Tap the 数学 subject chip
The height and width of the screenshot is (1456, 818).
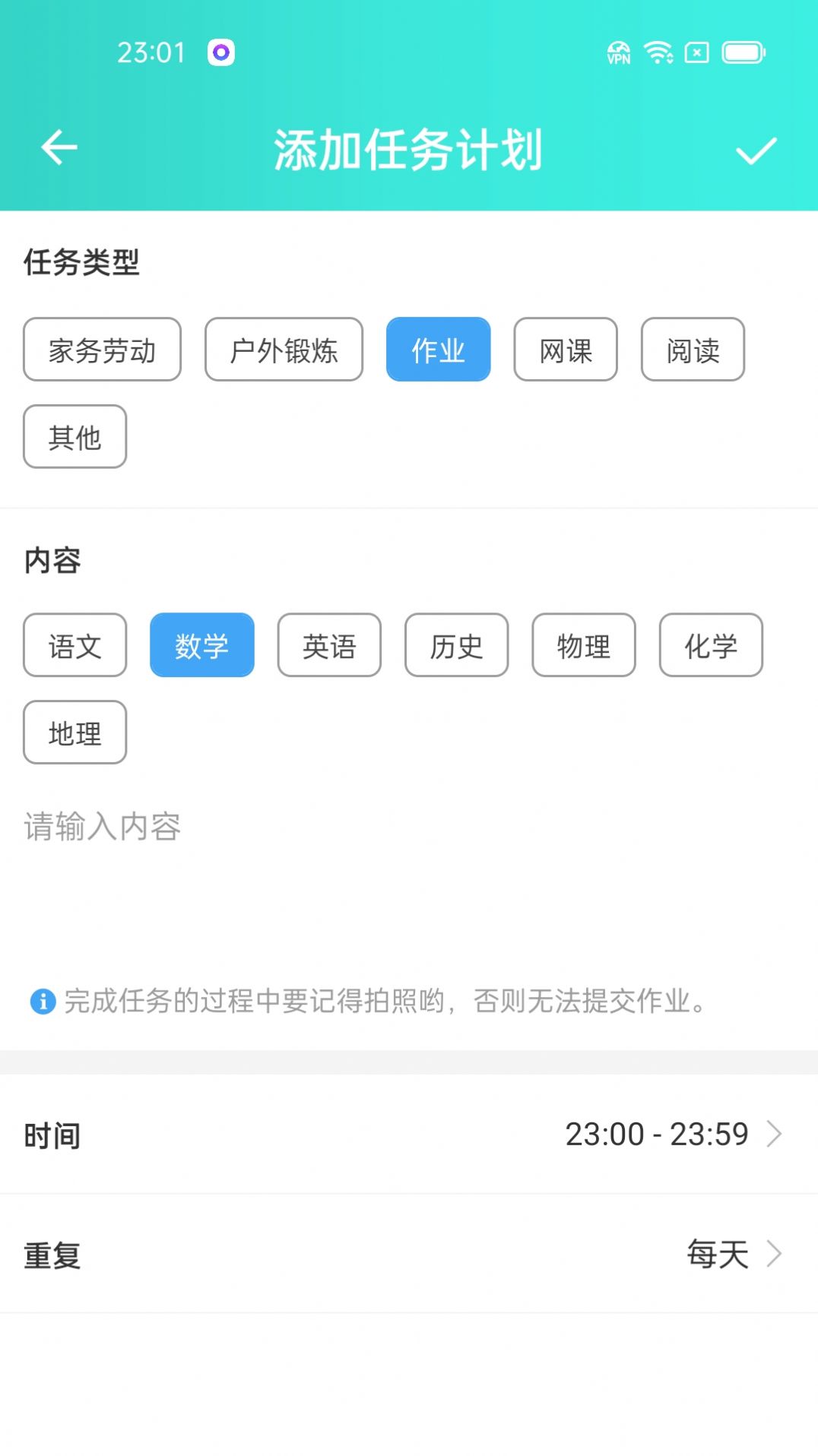point(202,645)
